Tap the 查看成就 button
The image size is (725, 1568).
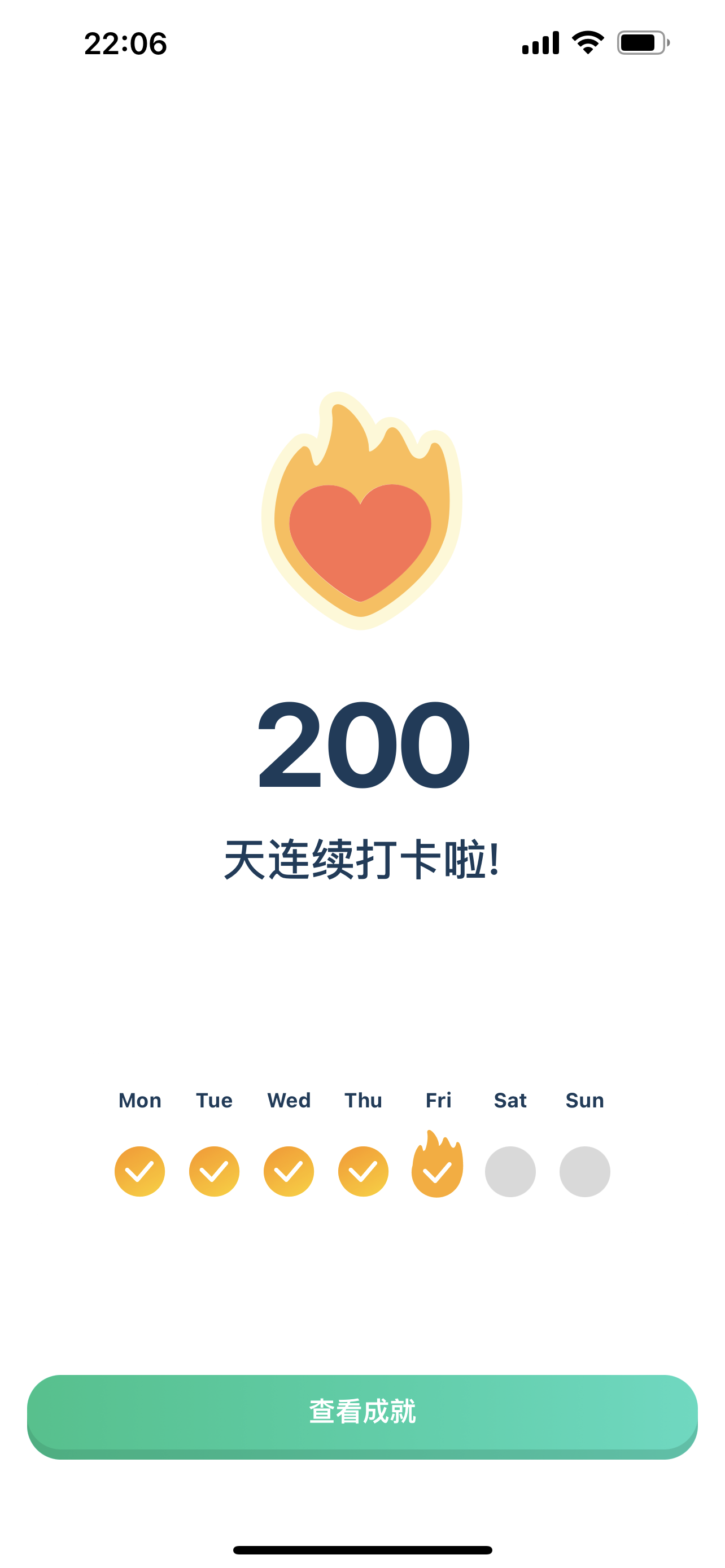click(x=362, y=1412)
